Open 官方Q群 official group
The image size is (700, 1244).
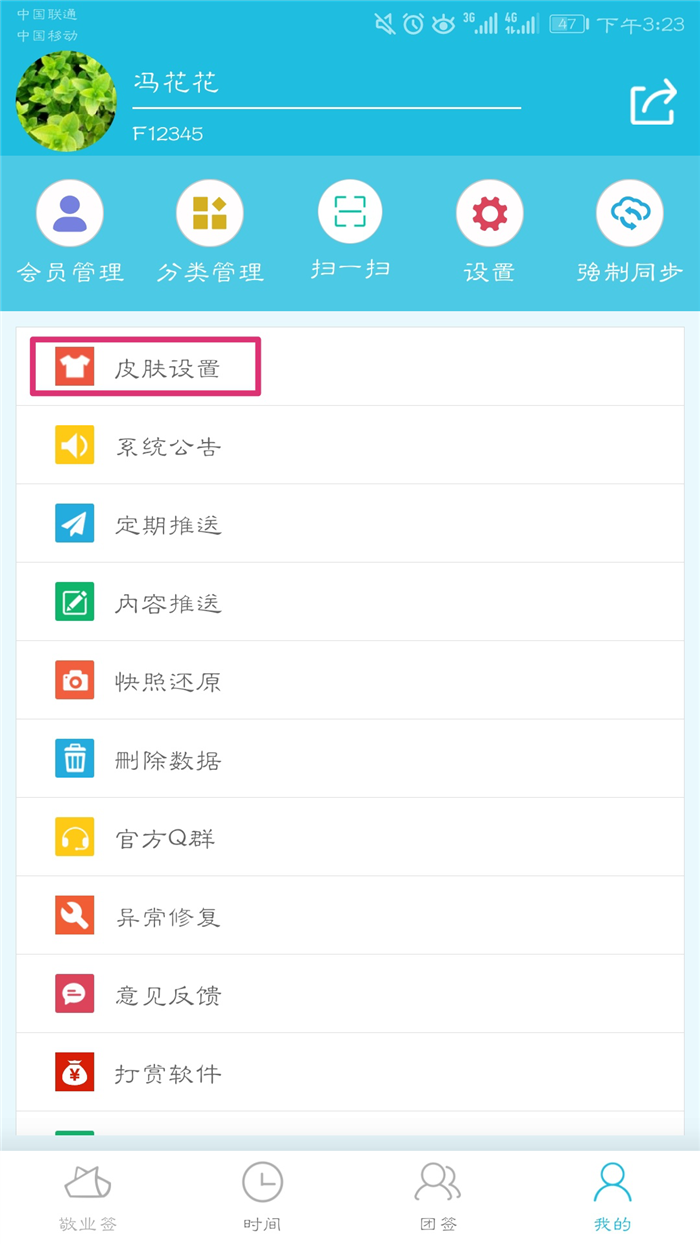coord(350,837)
